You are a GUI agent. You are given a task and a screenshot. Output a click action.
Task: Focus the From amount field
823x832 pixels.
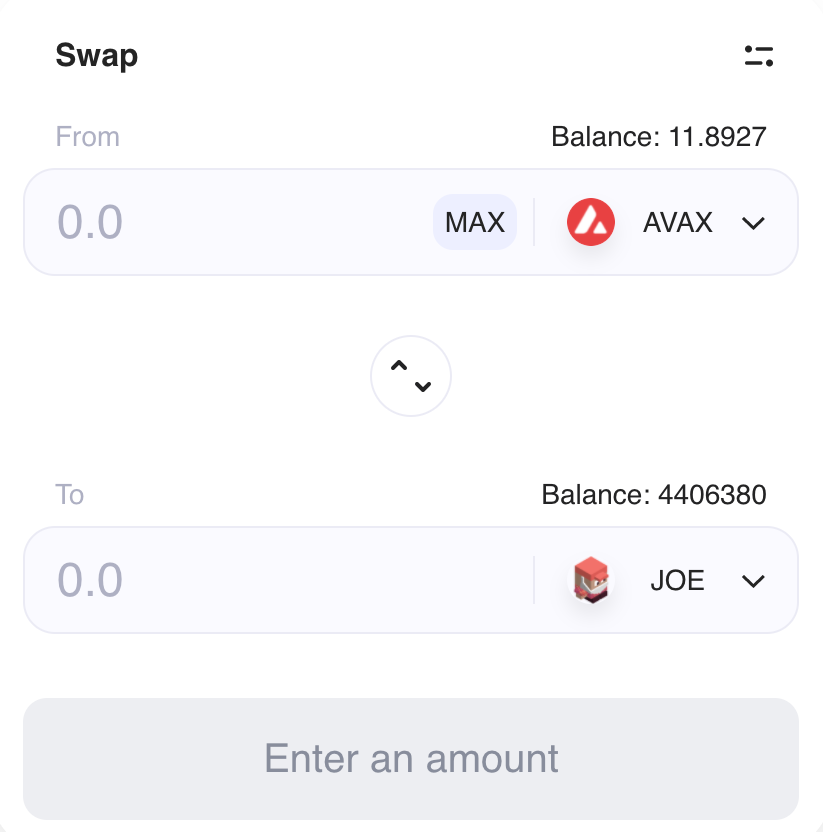pos(230,222)
